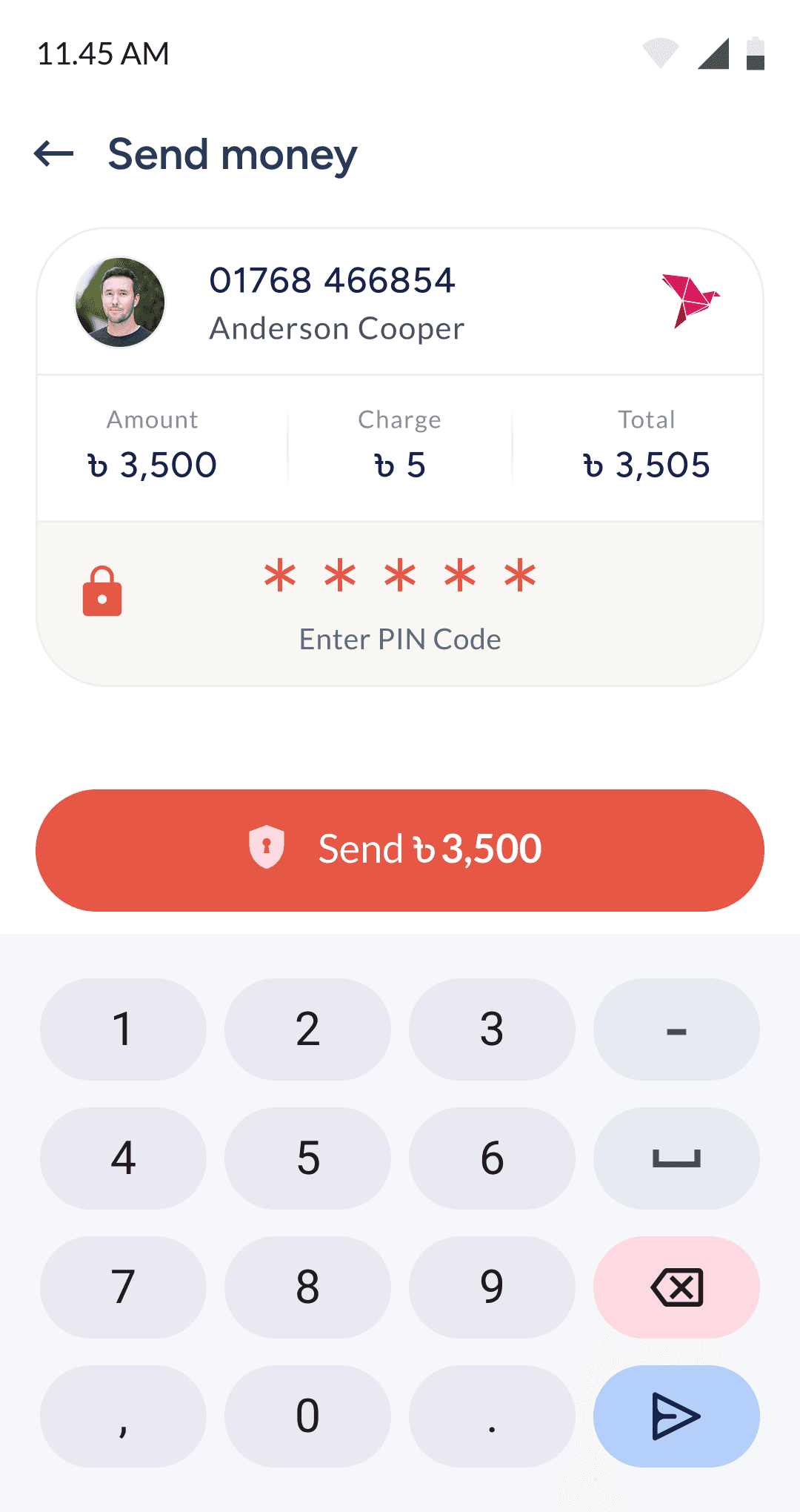Tap the period key
Screen dimensions: 800x1512
(x=492, y=1416)
